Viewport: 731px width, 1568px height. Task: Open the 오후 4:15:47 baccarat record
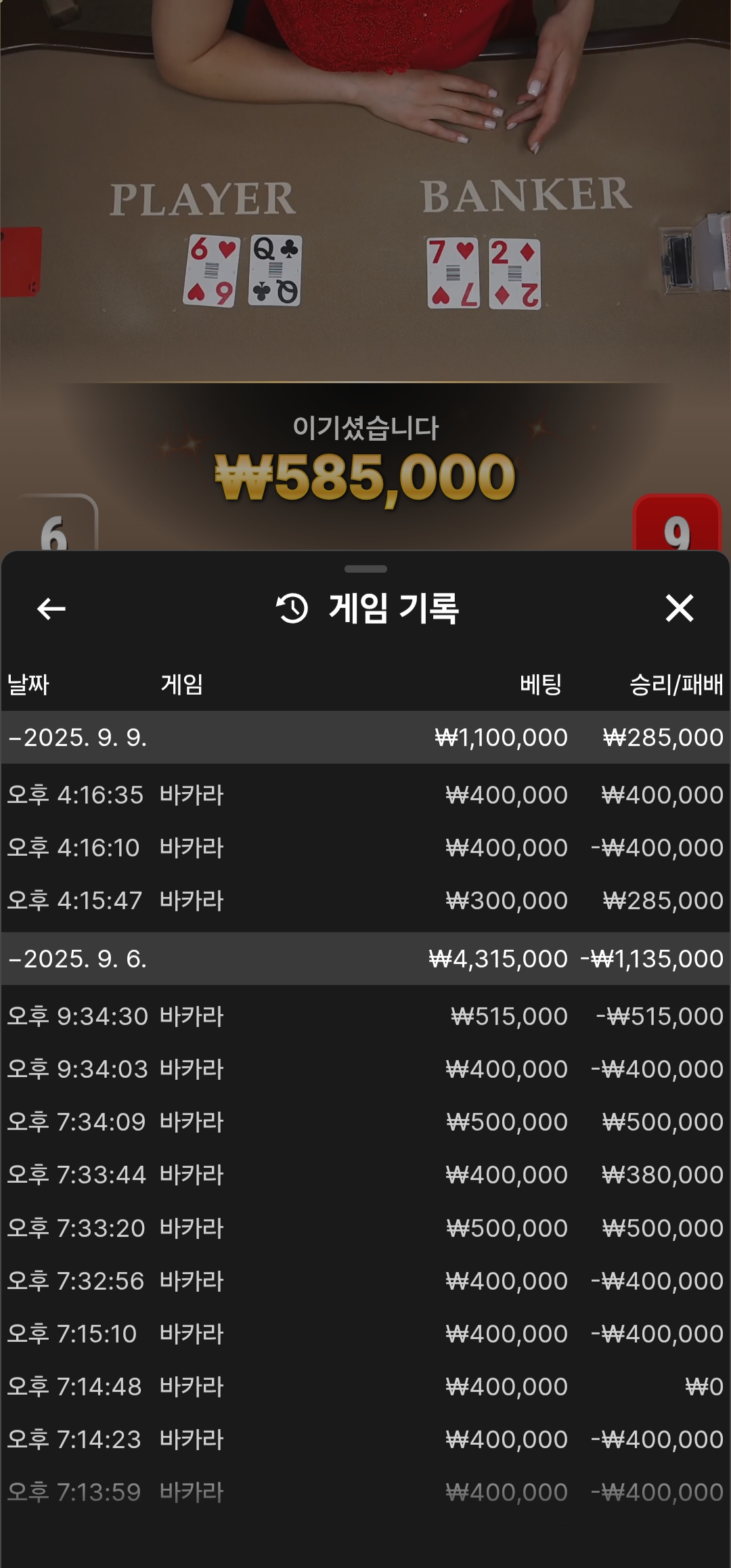click(365, 900)
